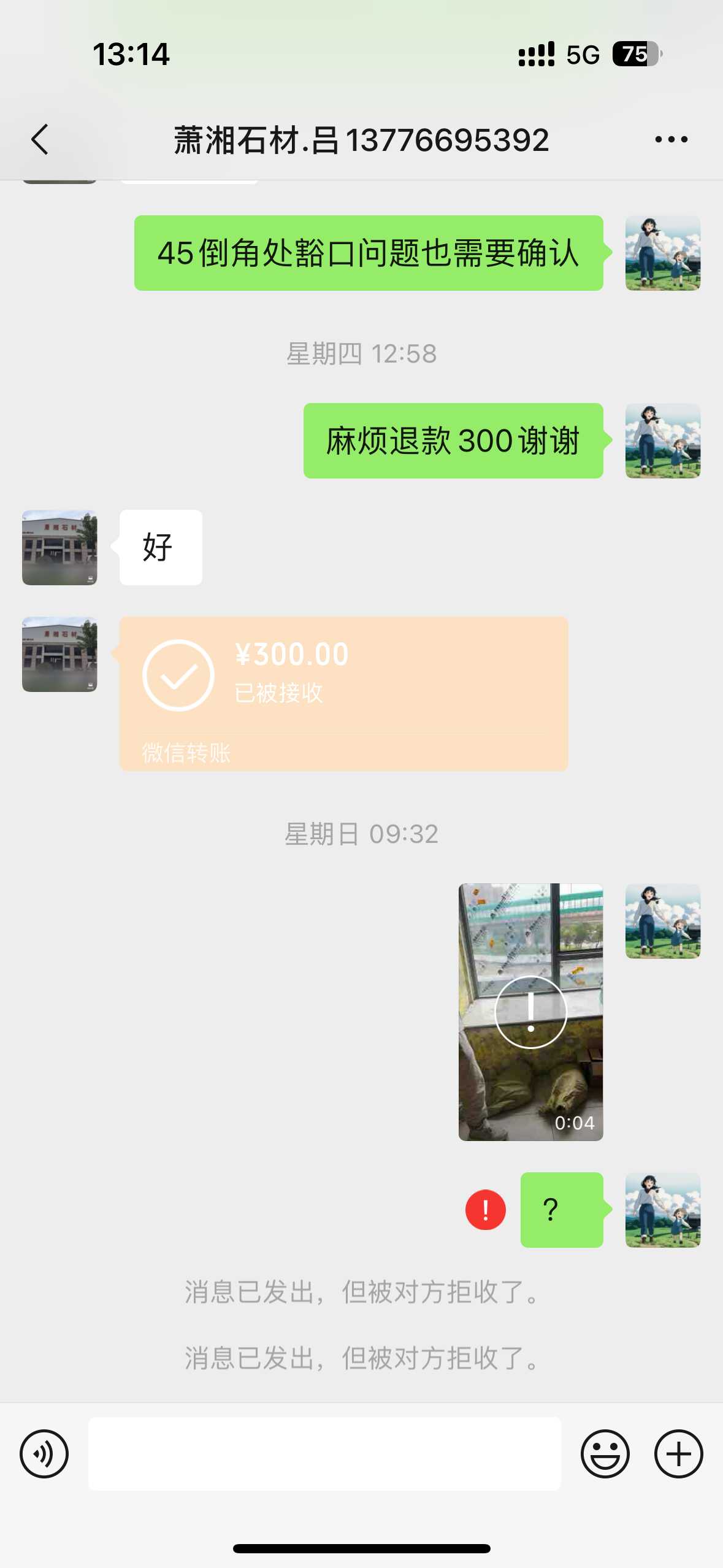Tap the red resend icon beside the question mark
Image resolution: width=723 pixels, height=1568 pixels.
[x=485, y=1210]
